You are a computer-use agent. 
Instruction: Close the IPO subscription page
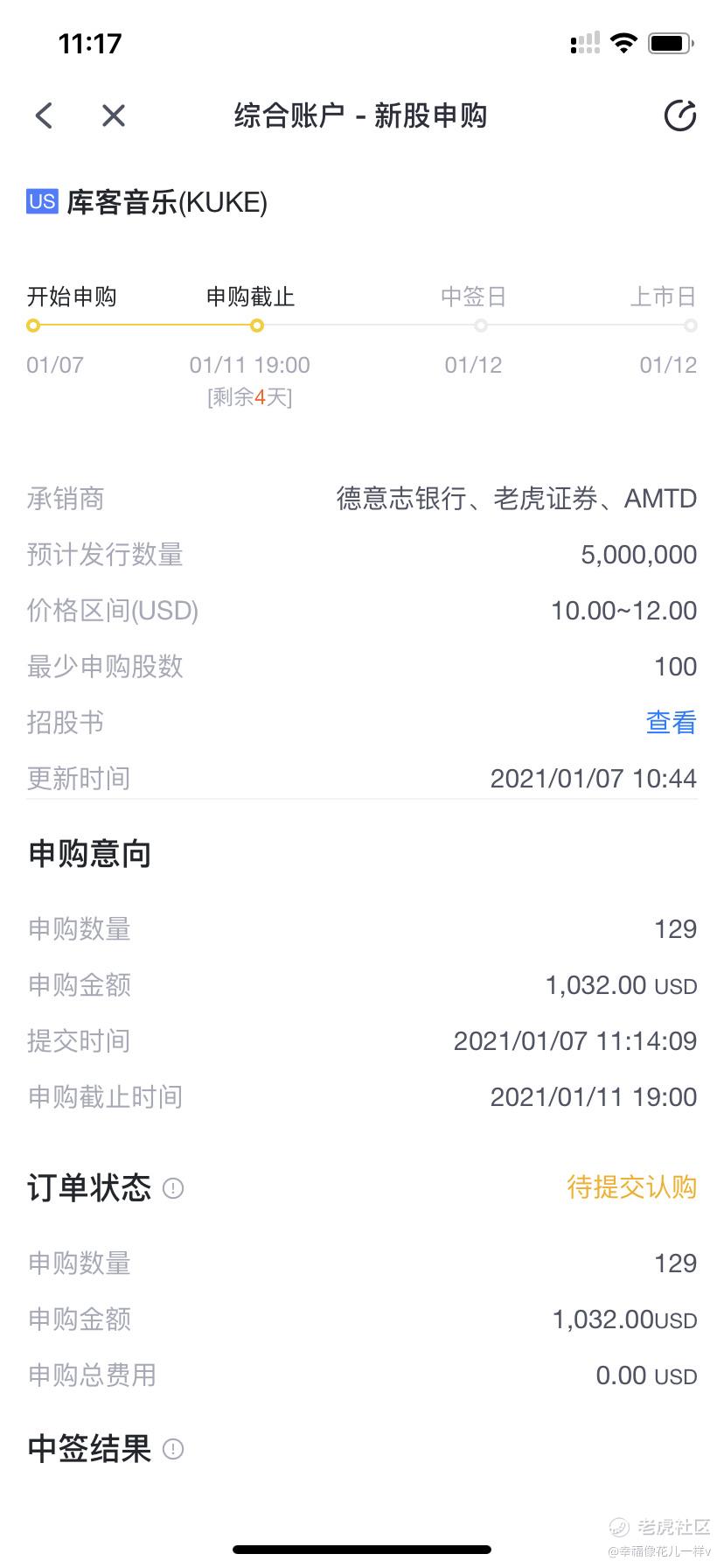(114, 115)
